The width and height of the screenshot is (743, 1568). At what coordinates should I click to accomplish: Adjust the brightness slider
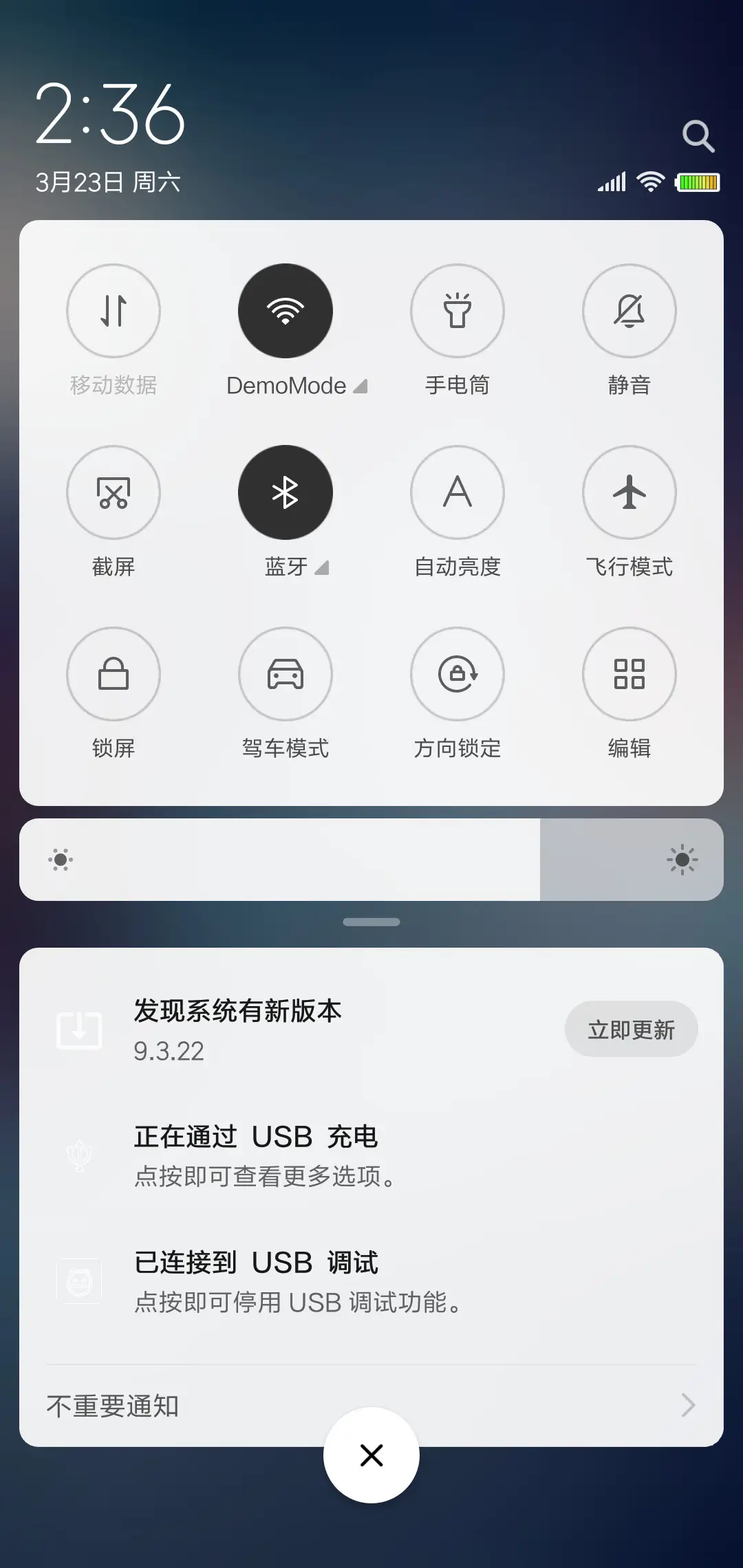[x=371, y=860]
